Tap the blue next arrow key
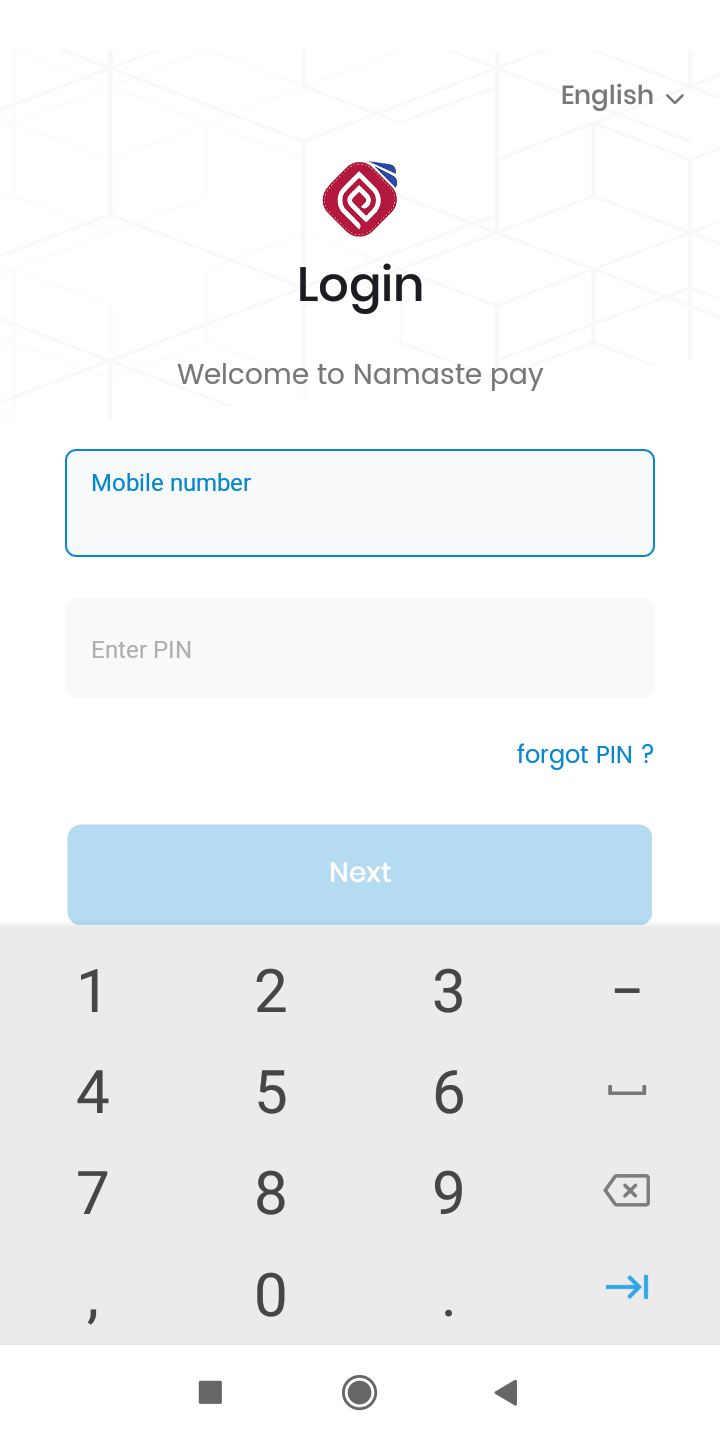Image resolution: width=720 pixels, height=1440 pixels. click(x=627, y=1288)
